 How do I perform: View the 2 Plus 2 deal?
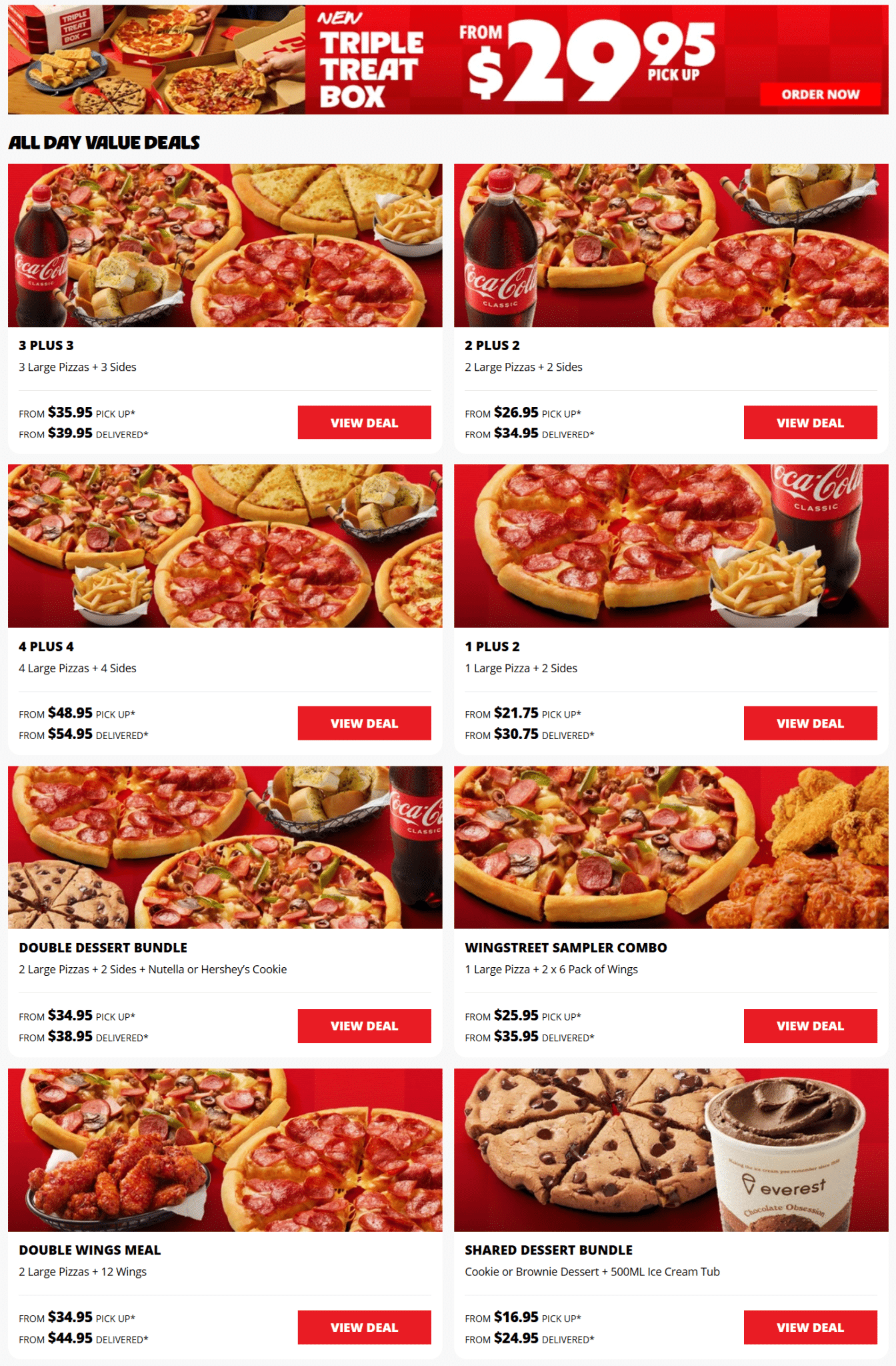[x=810, y=422]
